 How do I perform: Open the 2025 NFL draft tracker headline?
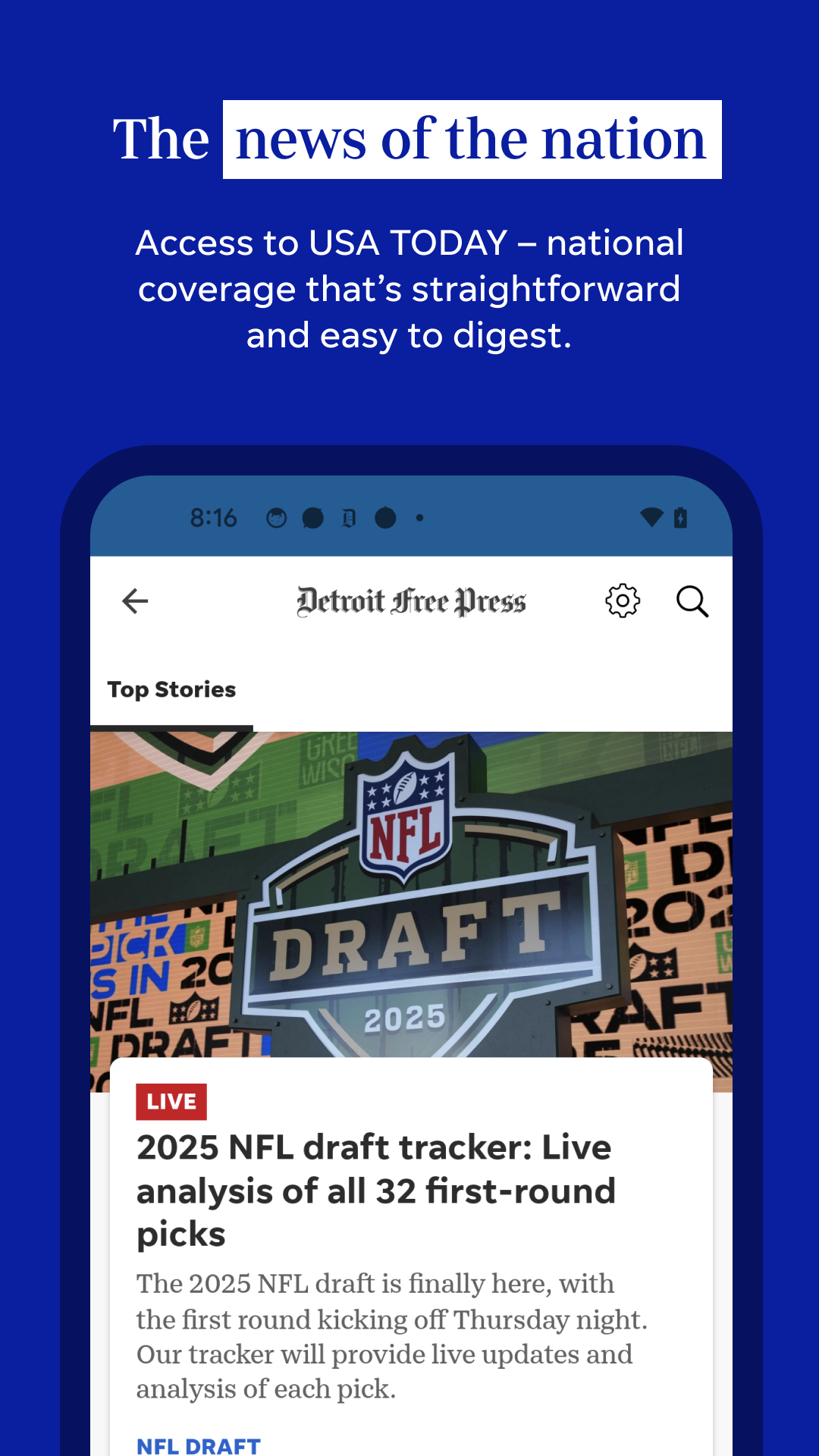(x=375, y=1191)
